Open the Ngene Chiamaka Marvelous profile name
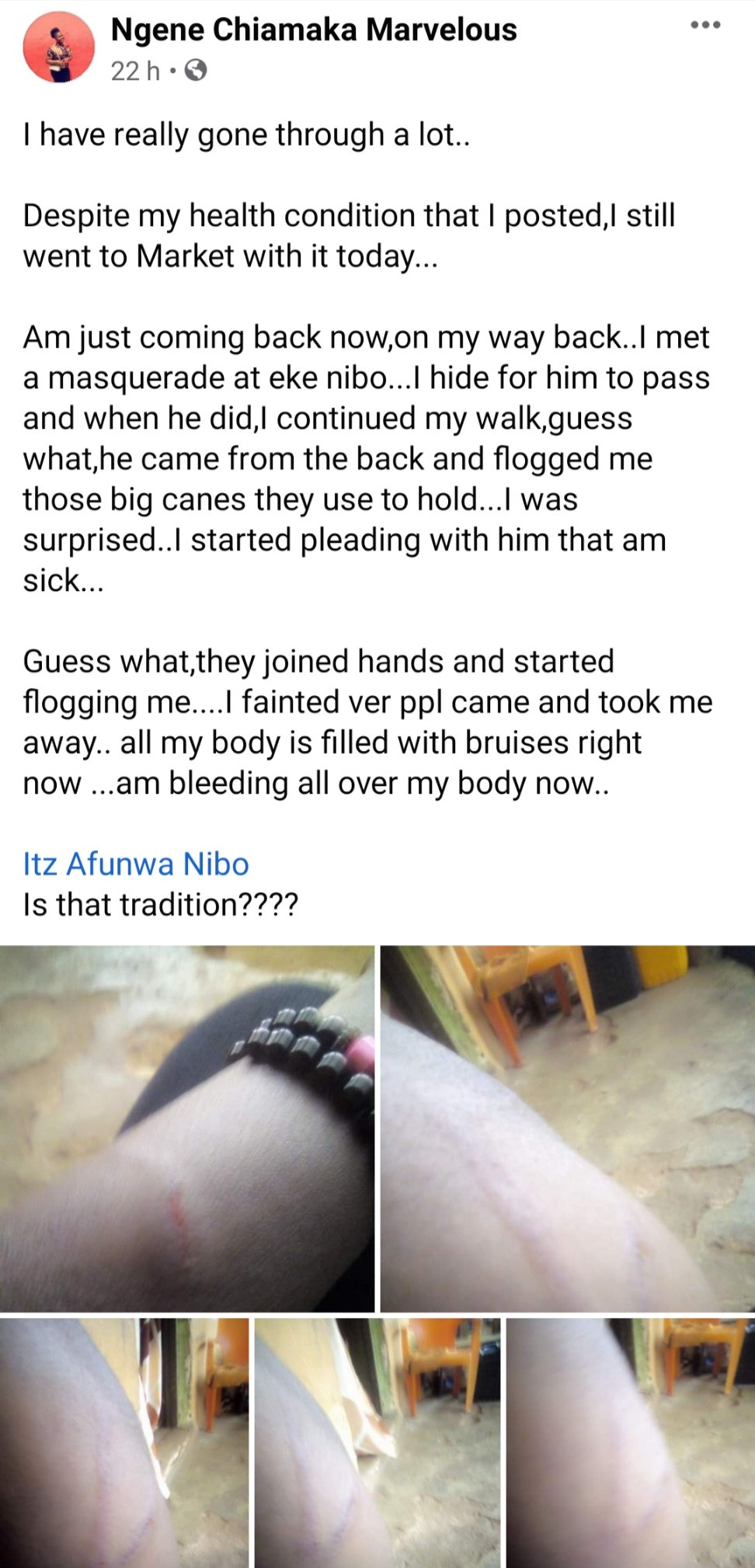This screenshot has width=755, height=1568. tap(314, 30)
